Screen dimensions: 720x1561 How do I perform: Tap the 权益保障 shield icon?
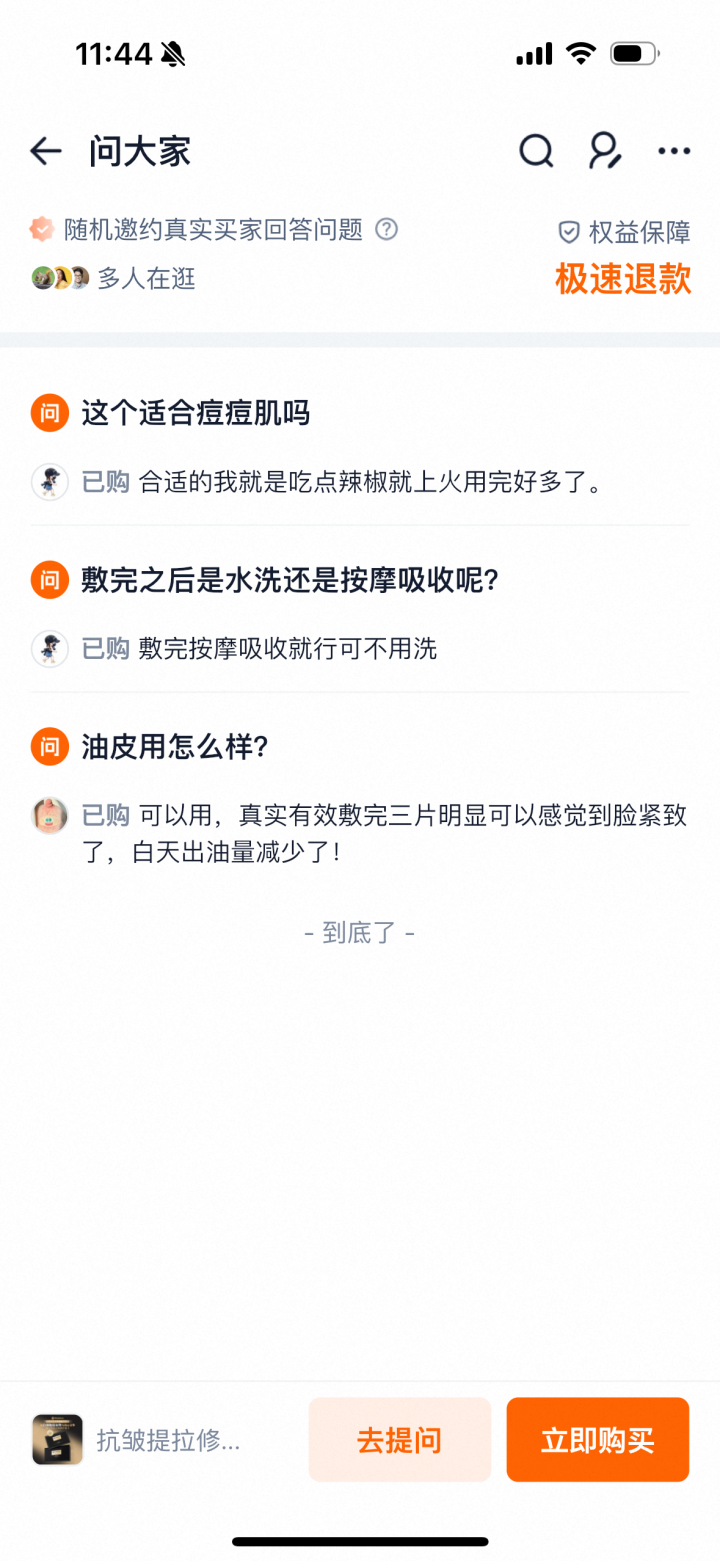(568, 232)
